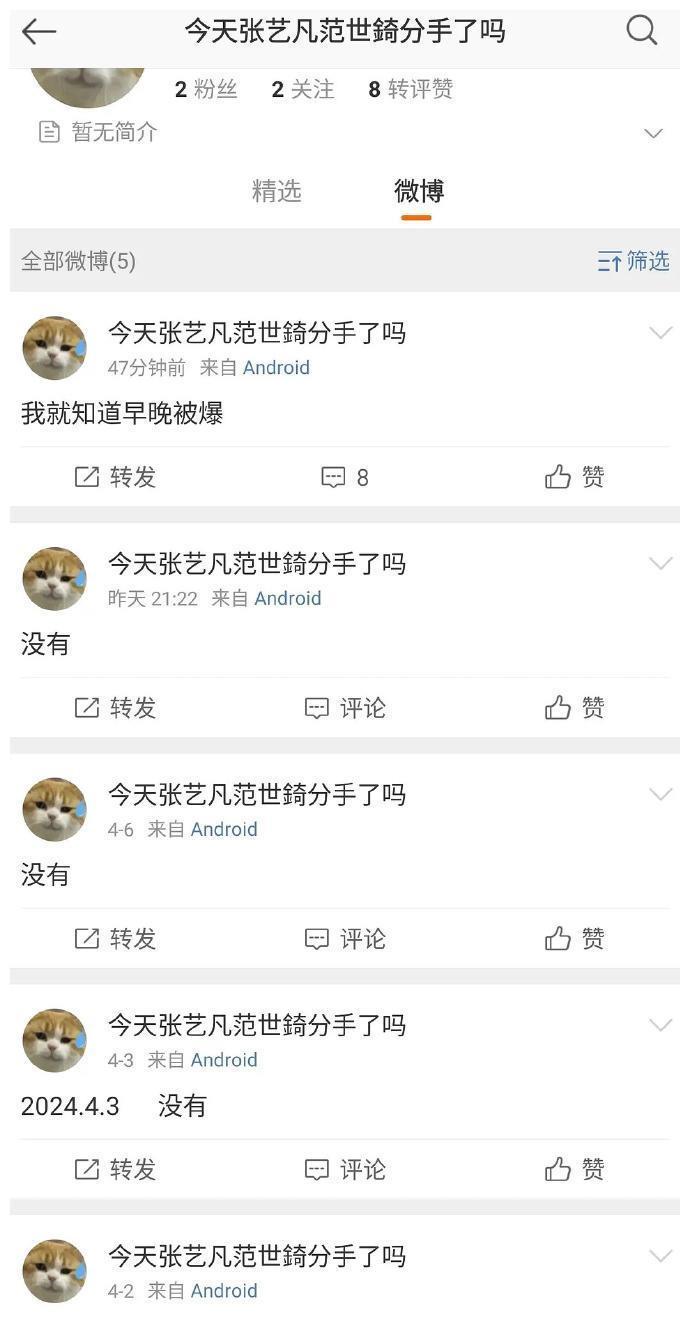Comment on the 昨天 21:22 post
The image size is (690, 1320).
(345, 708)
